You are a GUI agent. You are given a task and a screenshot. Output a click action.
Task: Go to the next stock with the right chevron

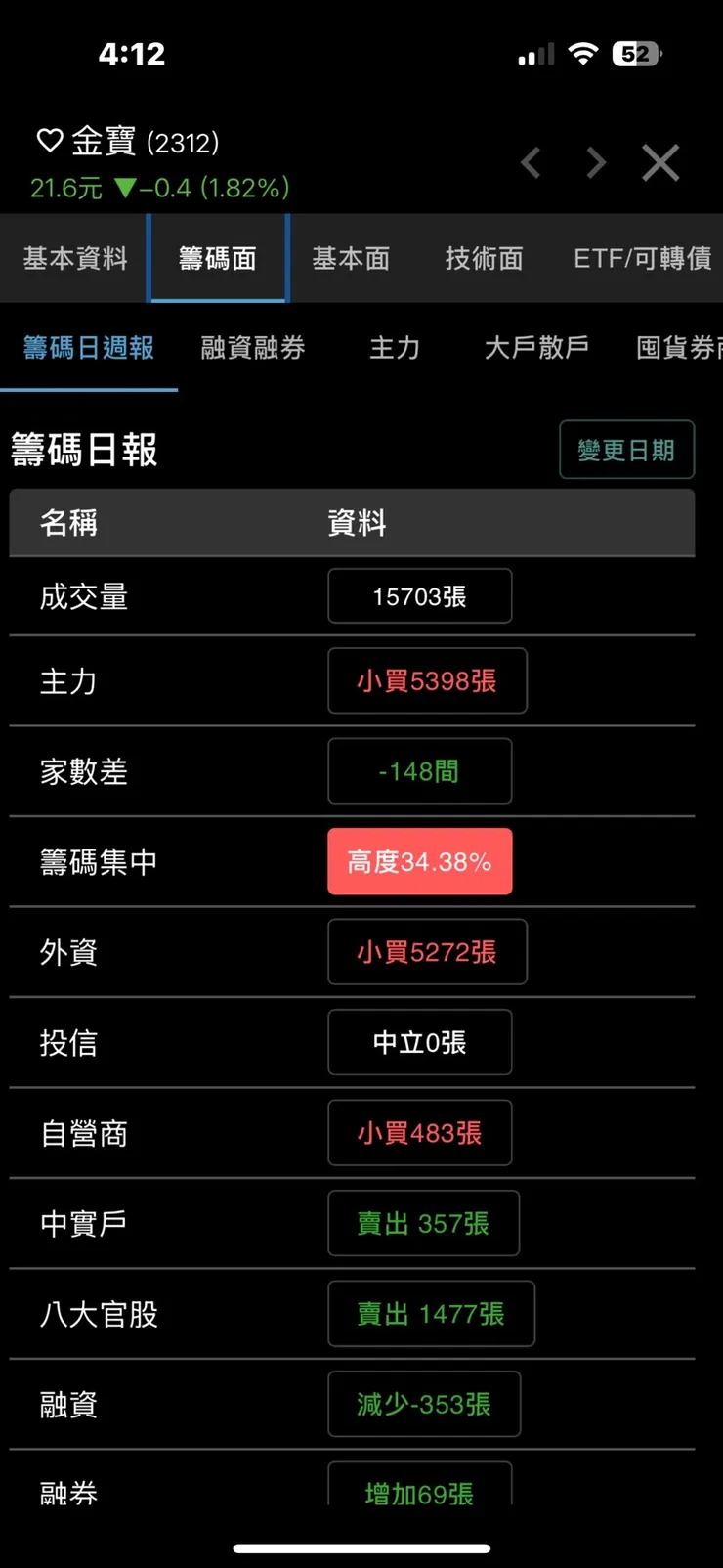(595, 162)
